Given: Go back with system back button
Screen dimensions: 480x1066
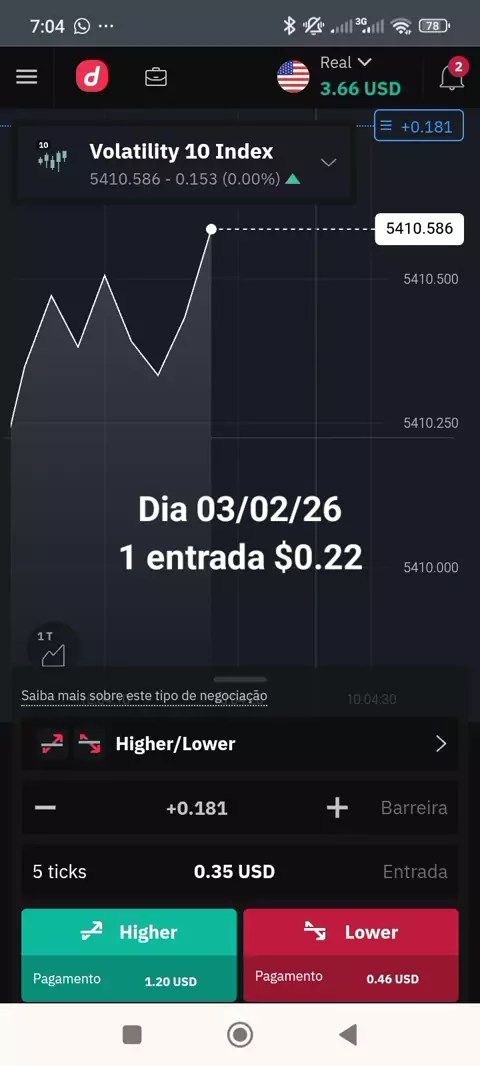Looking at the screenshot, I should tap(347, 1035).
